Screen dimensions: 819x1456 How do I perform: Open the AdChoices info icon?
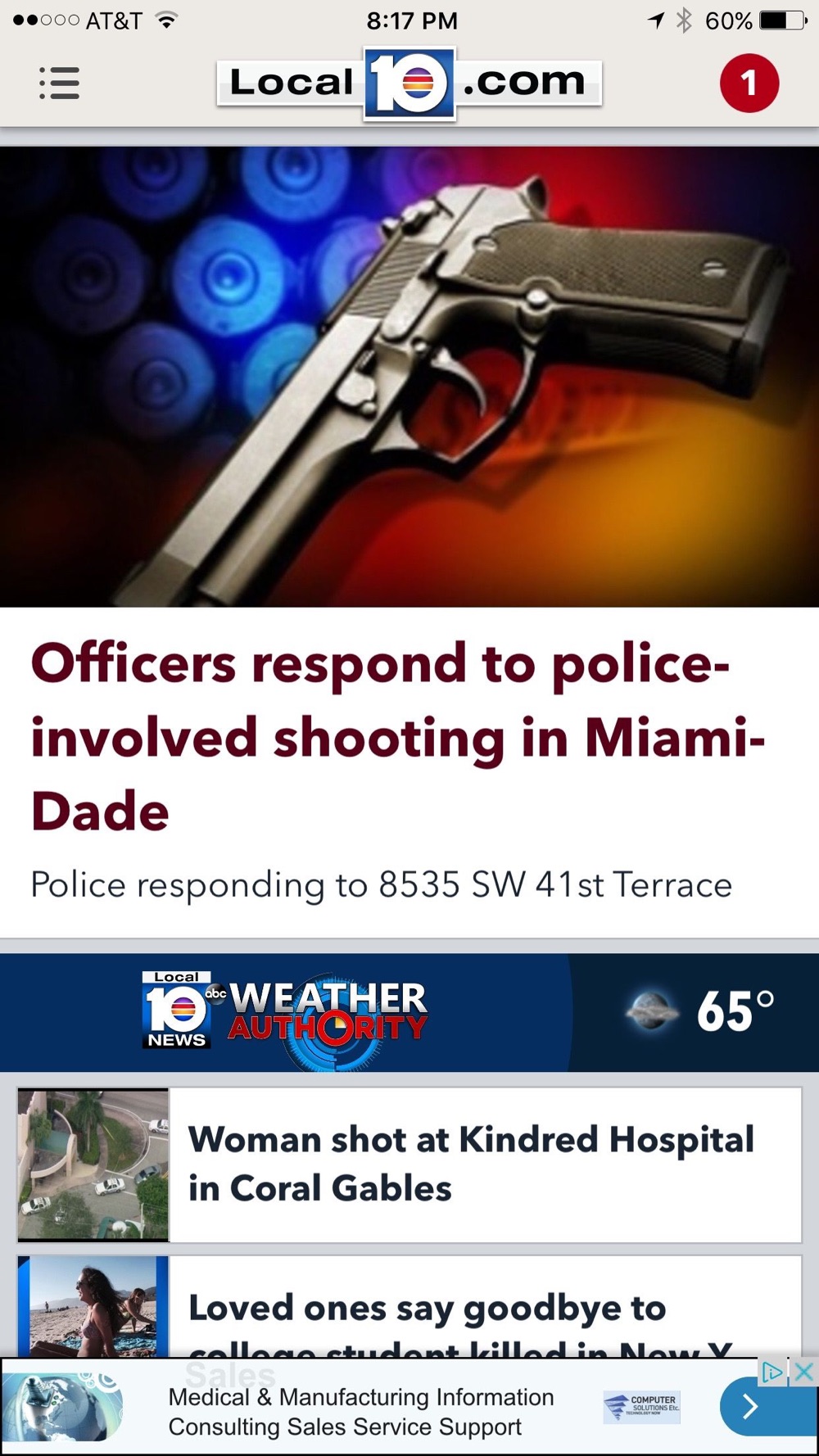771,1372
